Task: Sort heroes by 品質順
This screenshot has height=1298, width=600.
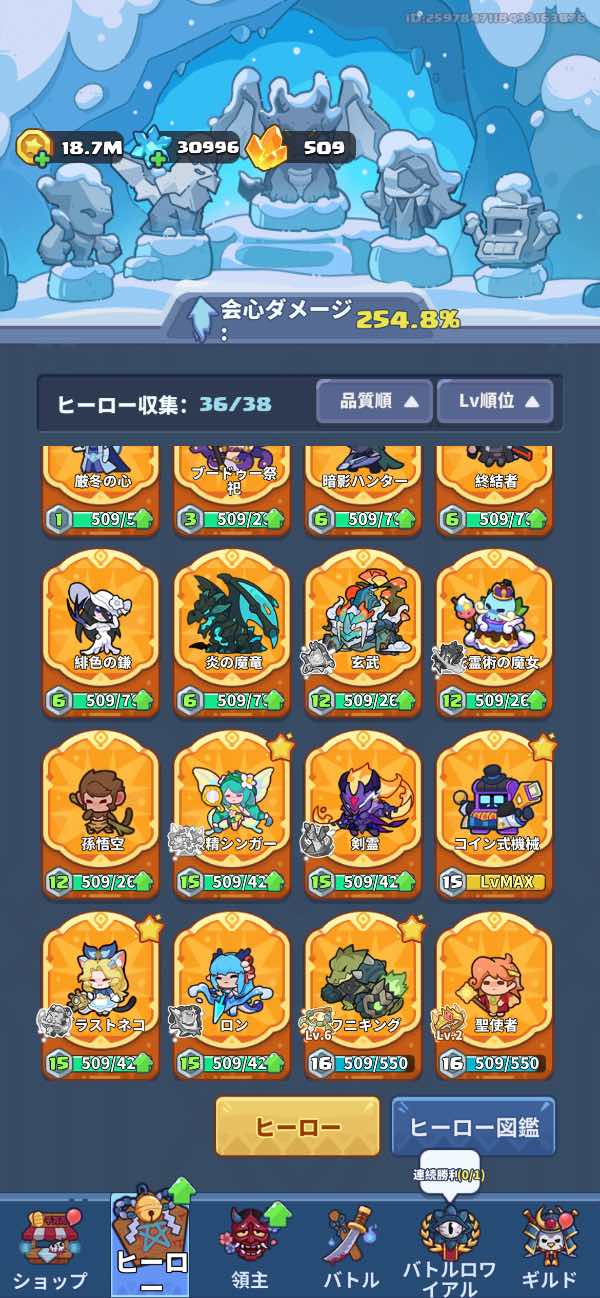Action: (x=375, y=402)
